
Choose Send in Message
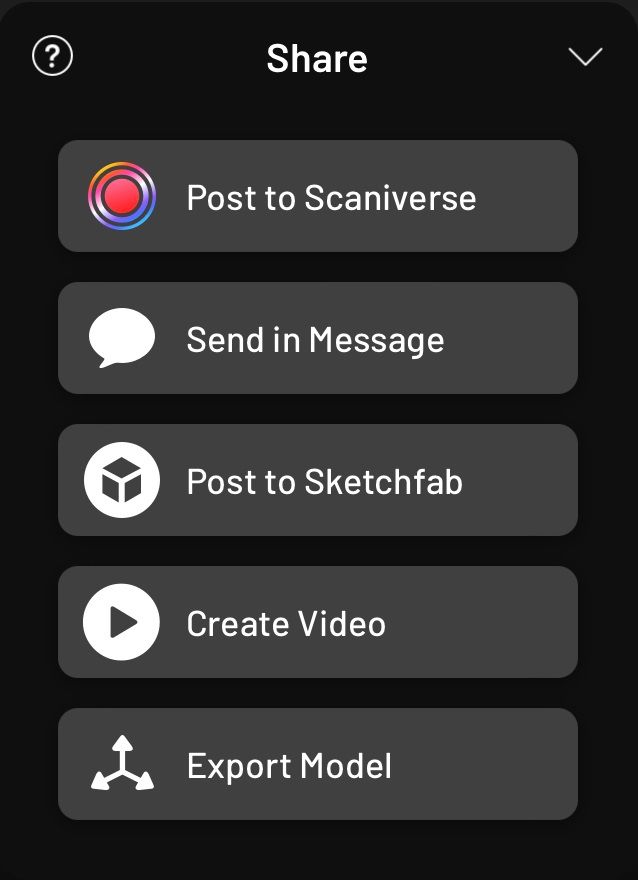(318, 339)
